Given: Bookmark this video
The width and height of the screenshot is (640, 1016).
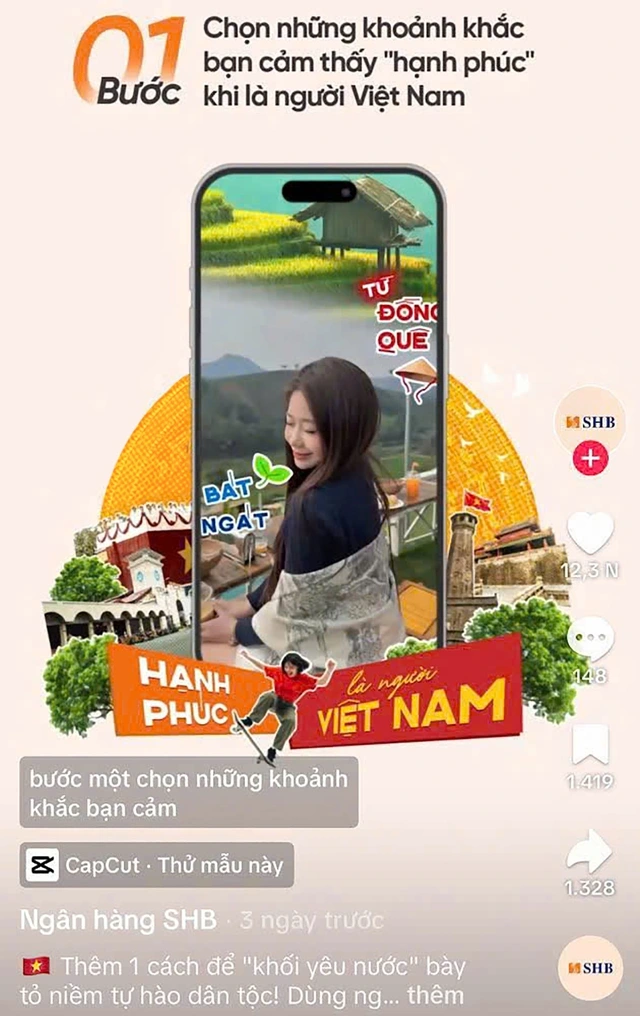Looking at the screenshot, I should 590,745.
